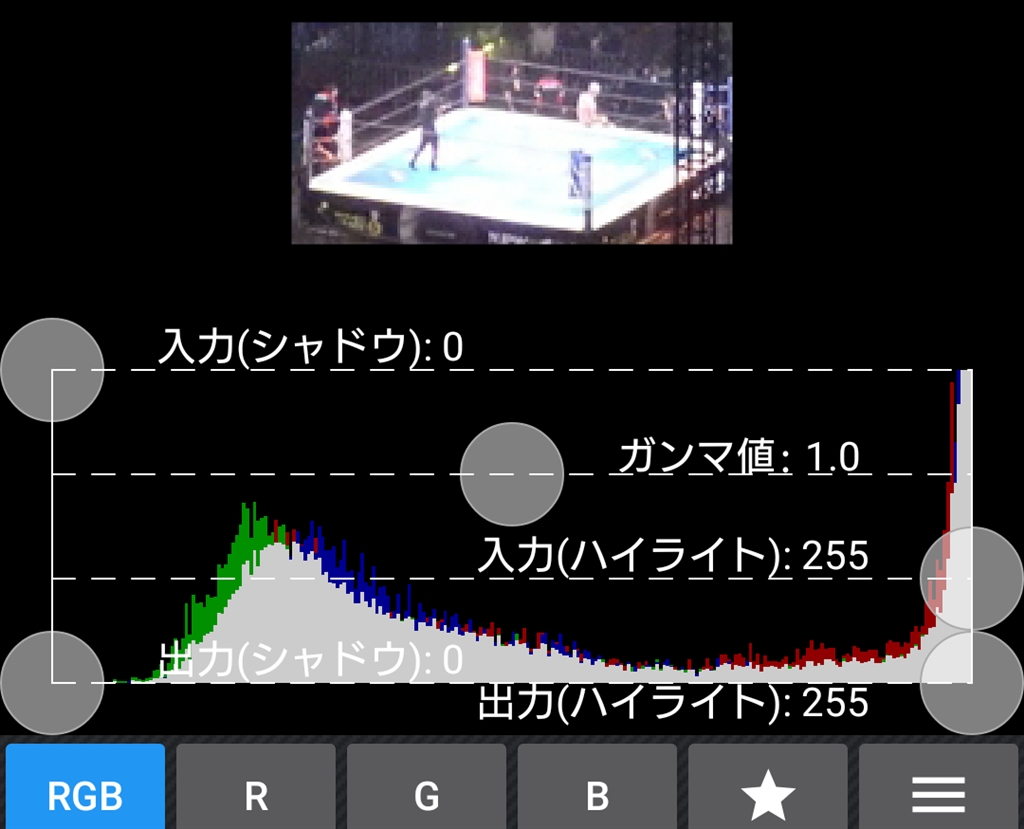Tap the gamma value handle
The image size is (1024, 829).
click(x=512, y=474)
